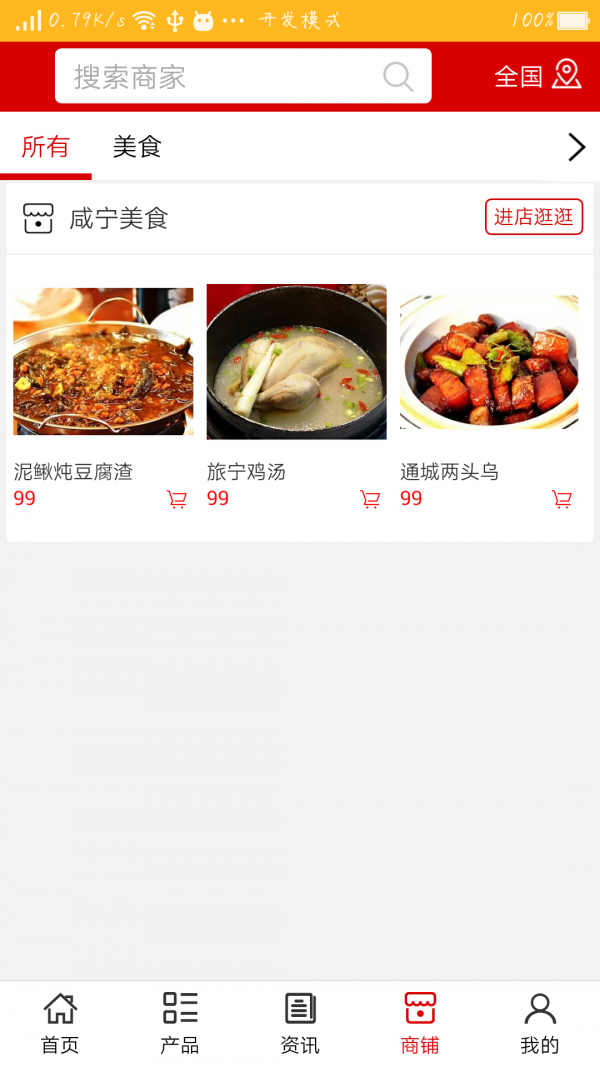
Task: Enter the shop via 进店逛逛
Action: point(533,217)
